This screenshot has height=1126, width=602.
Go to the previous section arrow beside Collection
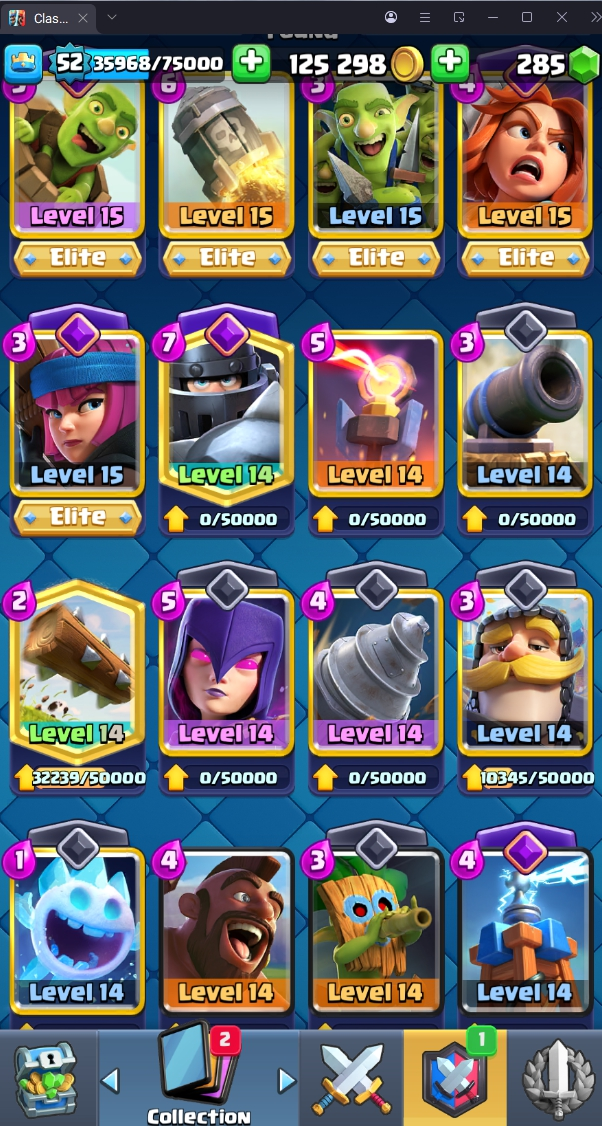(x=111, y=1080)
